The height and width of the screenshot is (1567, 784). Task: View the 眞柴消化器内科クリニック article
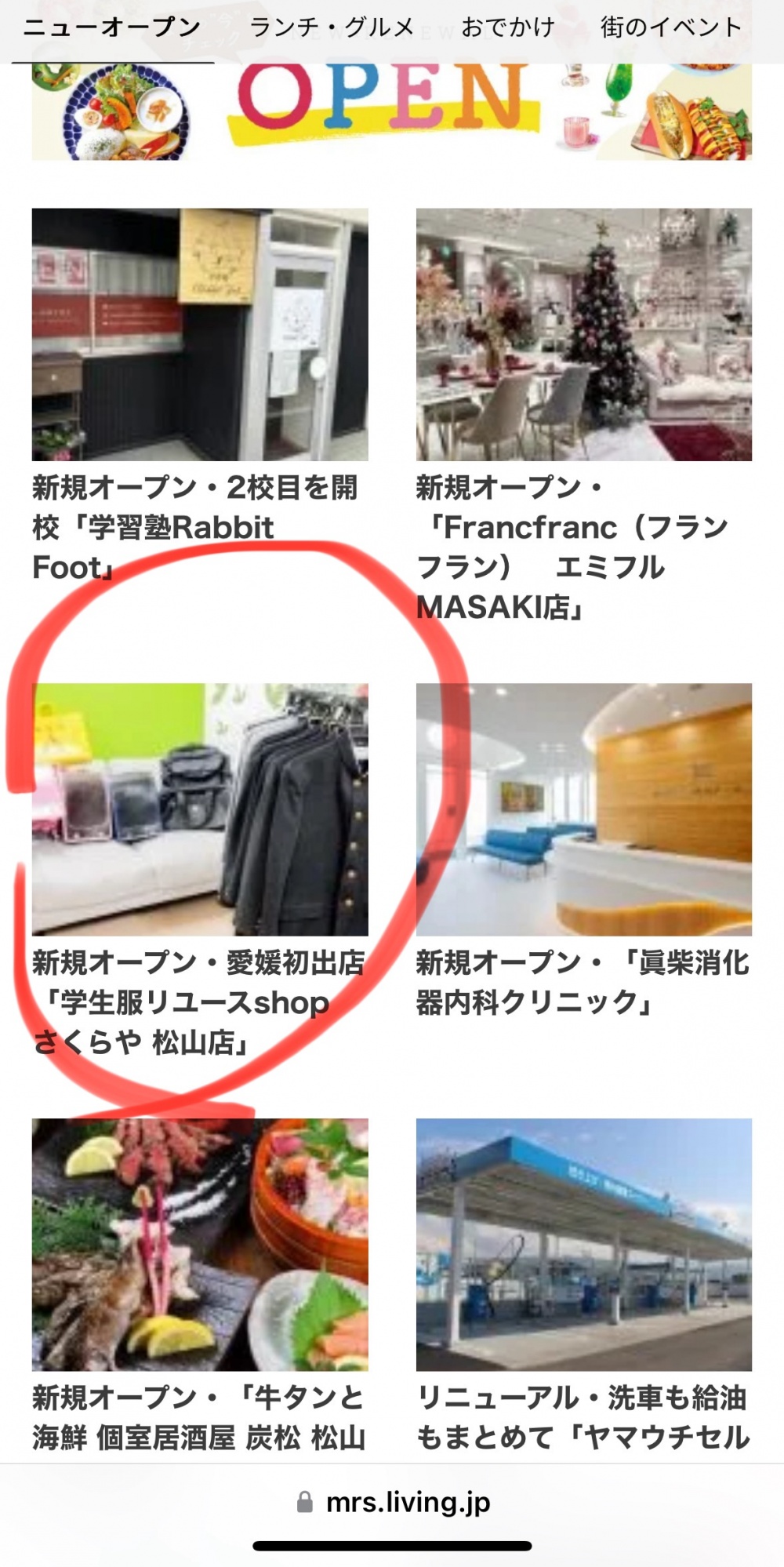[x=584, y=851]
